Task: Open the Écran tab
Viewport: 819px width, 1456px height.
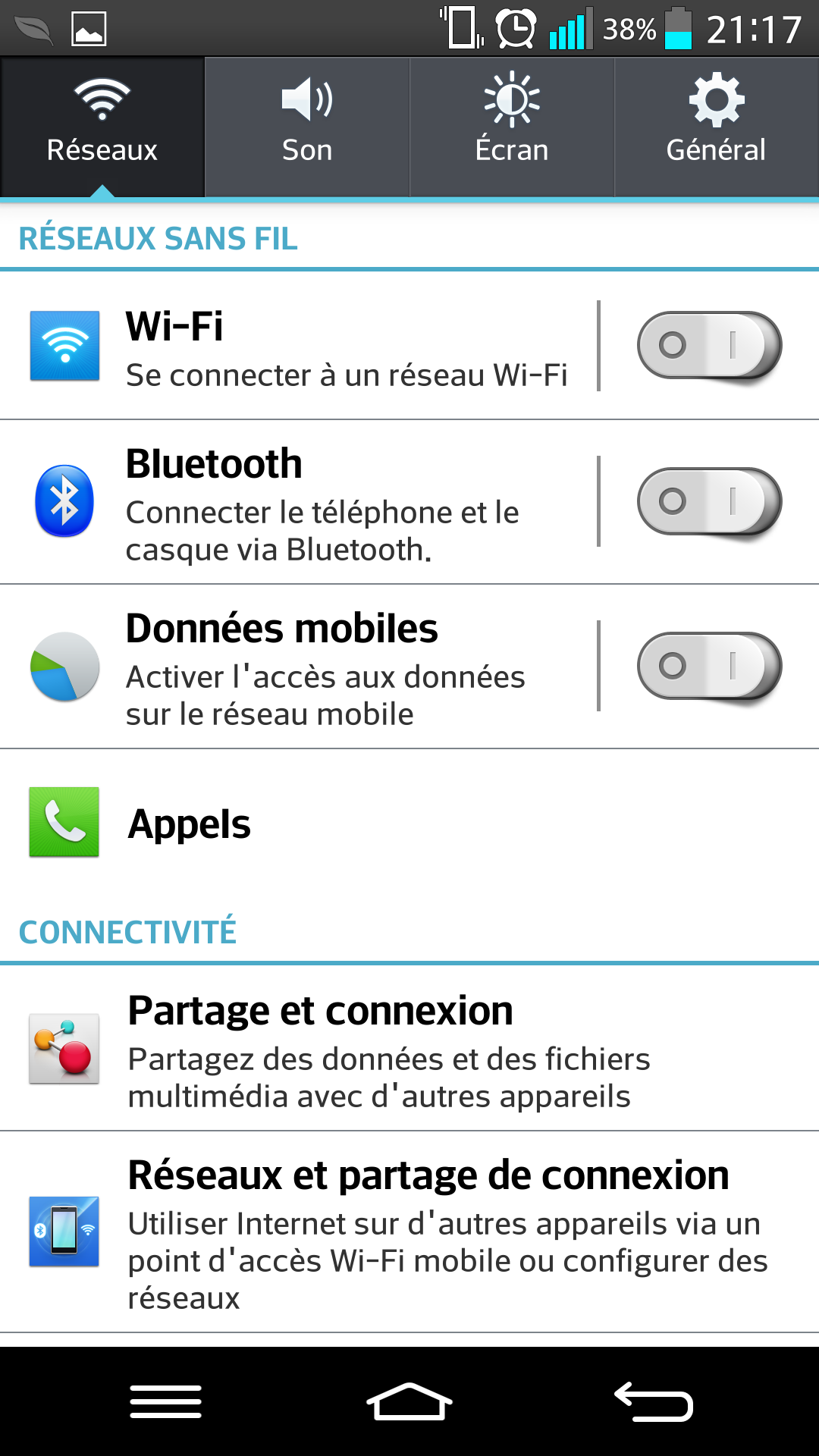Action: [x=512, y=127]
